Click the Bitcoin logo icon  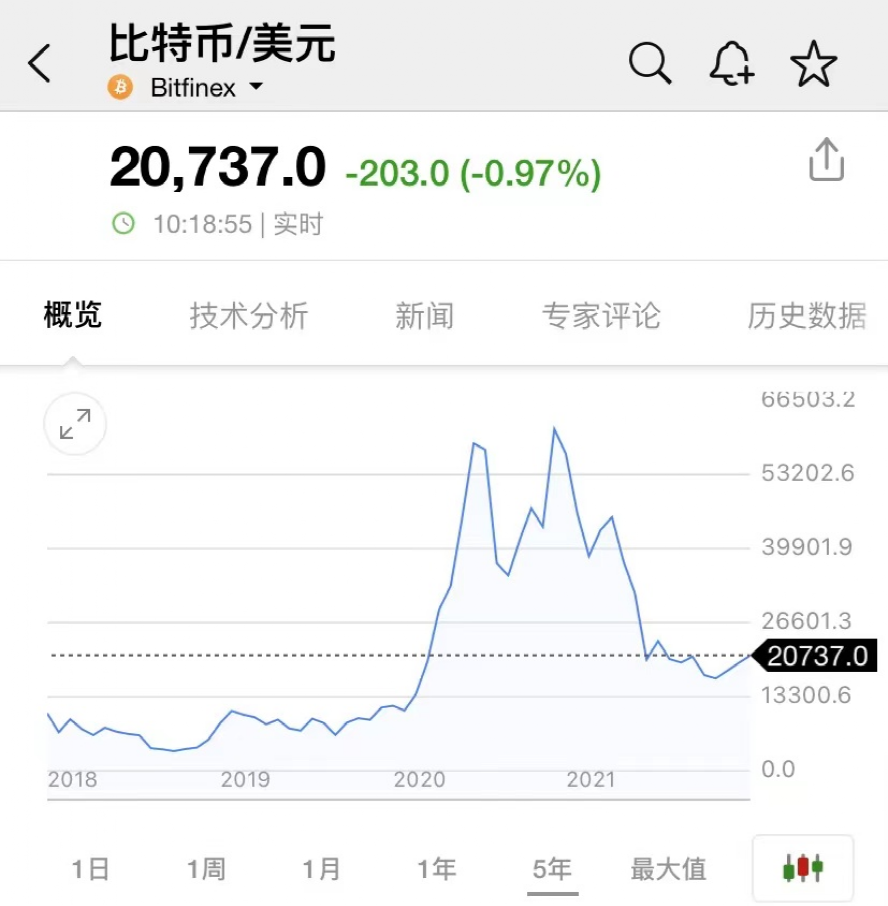pos(119,88)
